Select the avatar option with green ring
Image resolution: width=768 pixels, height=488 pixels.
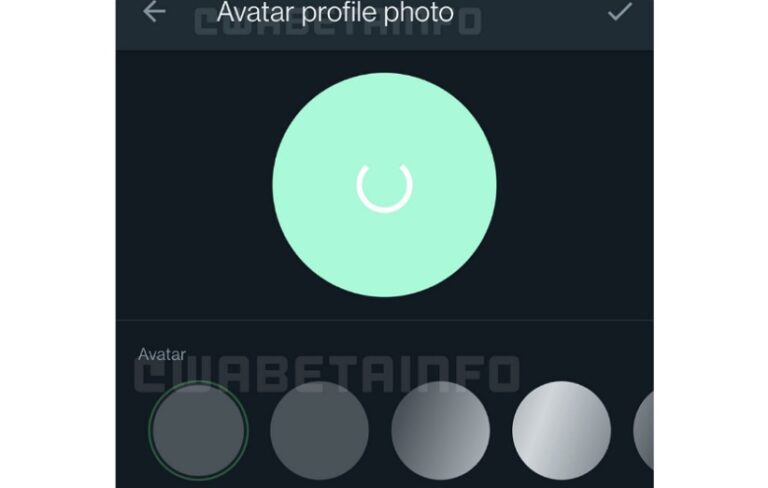pos(198,430)
